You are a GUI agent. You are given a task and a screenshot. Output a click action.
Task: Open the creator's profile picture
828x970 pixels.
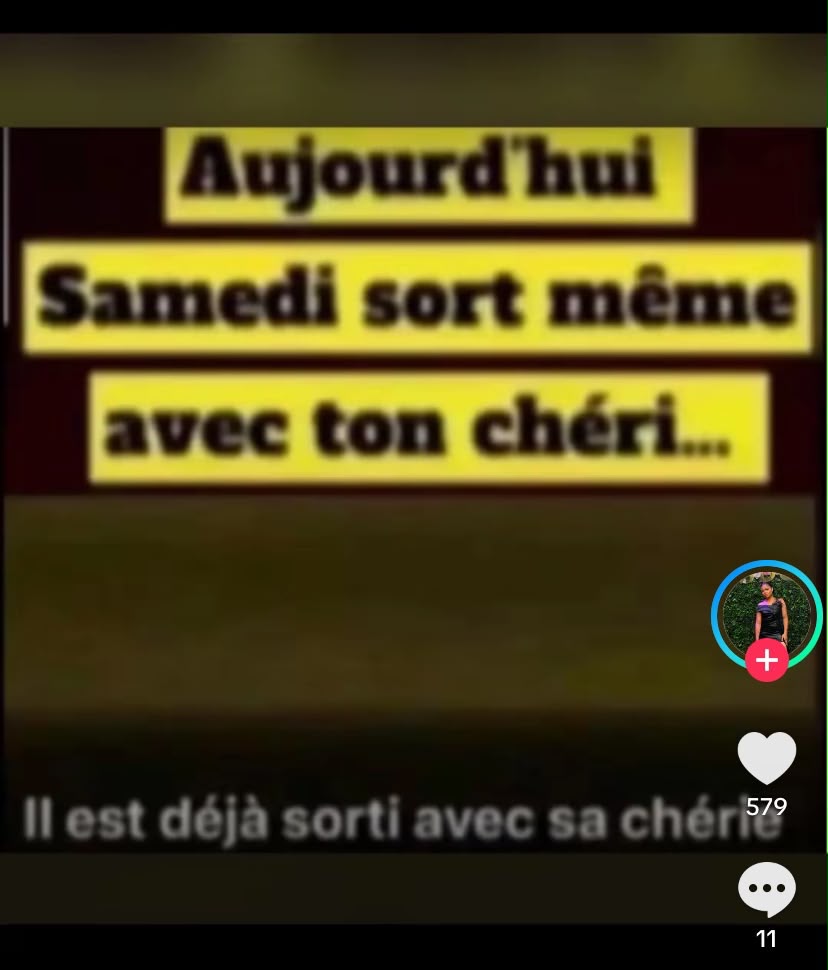tap(766, 614)
